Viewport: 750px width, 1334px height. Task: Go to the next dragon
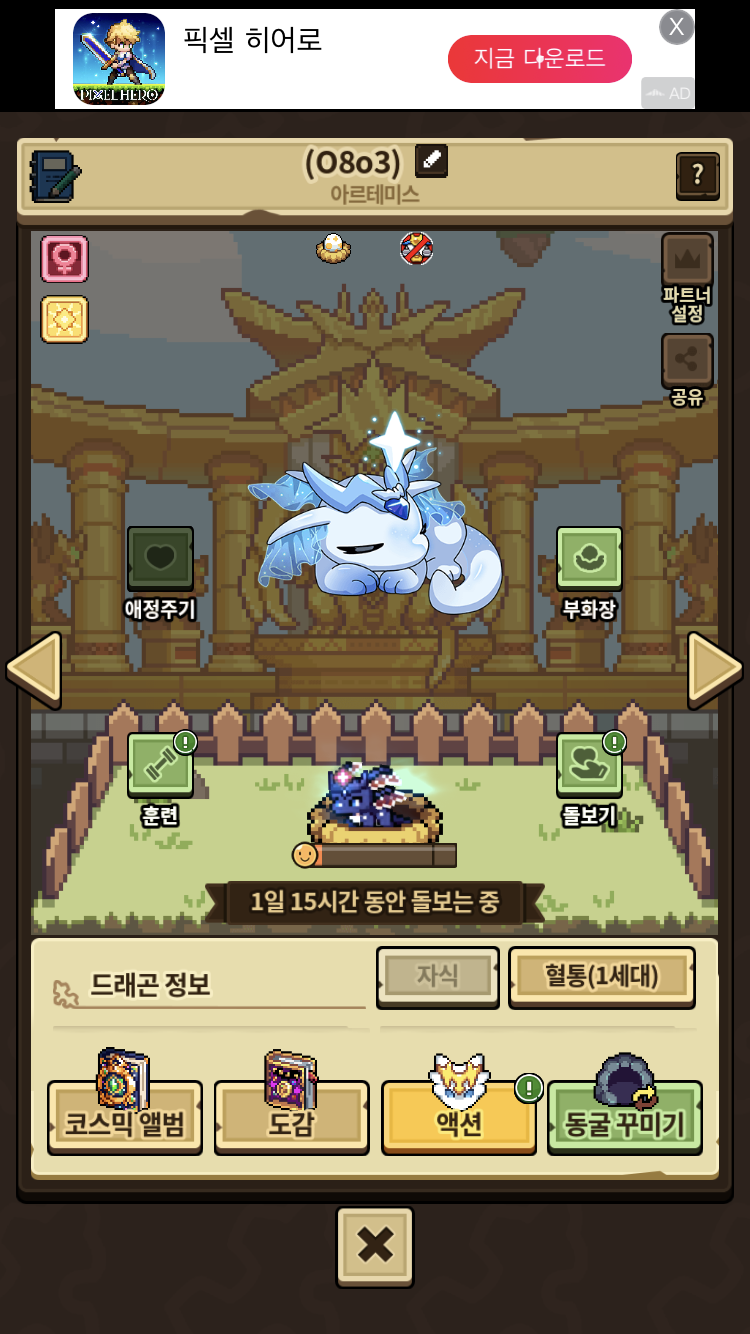coord(715,668)
